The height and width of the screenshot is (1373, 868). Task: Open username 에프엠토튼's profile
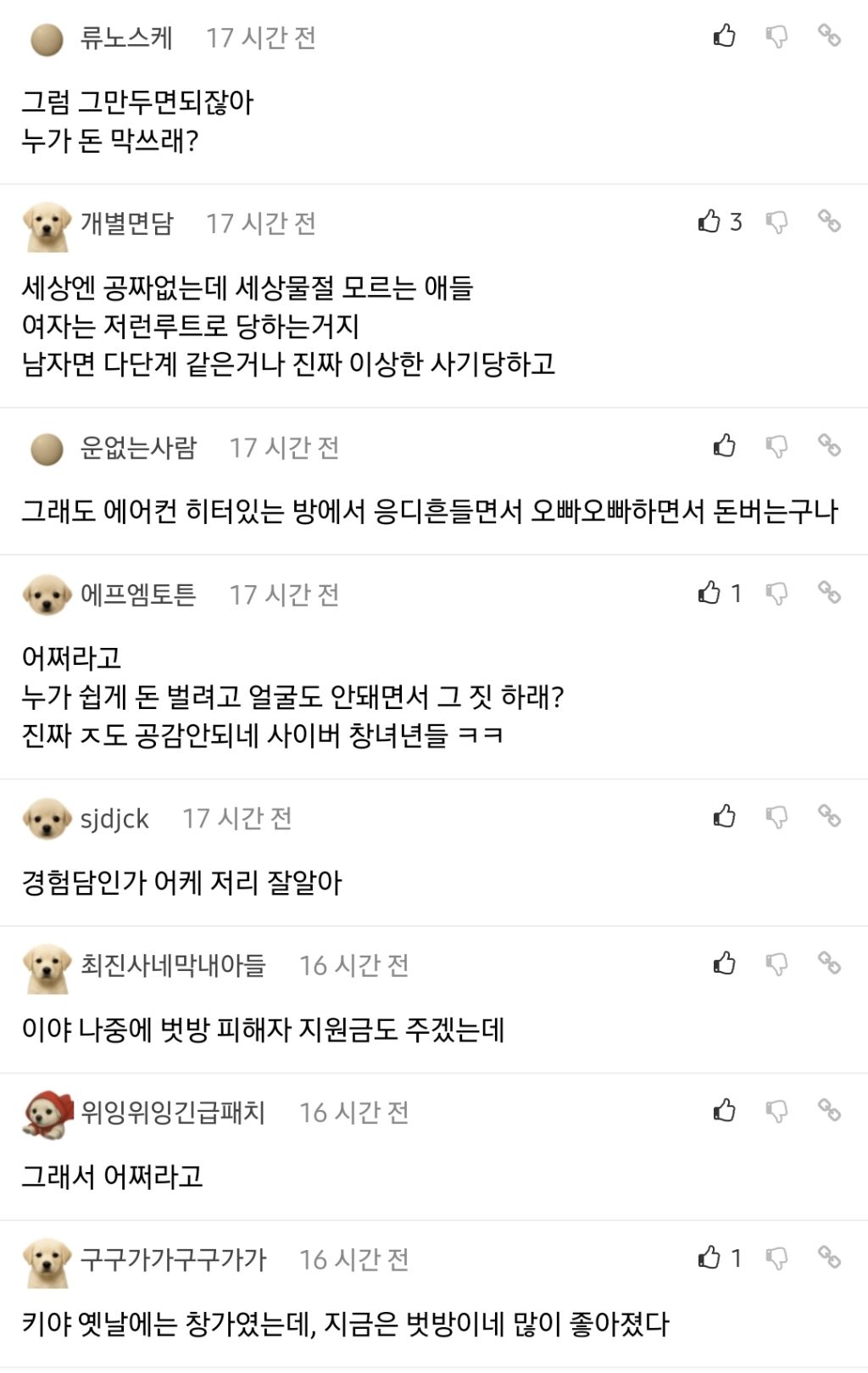point(138,594)
